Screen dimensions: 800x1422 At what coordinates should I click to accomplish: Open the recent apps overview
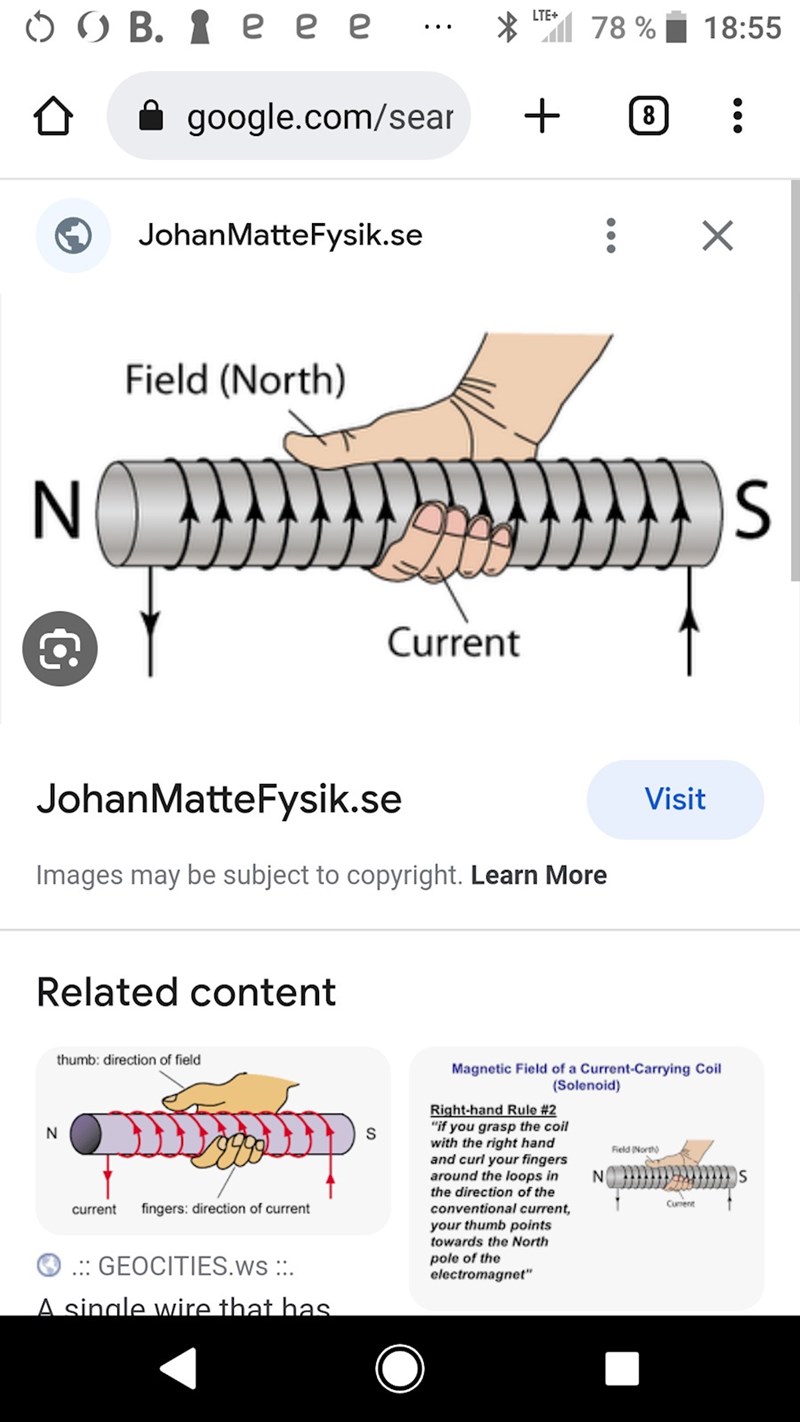click(x=621, y=1368)
